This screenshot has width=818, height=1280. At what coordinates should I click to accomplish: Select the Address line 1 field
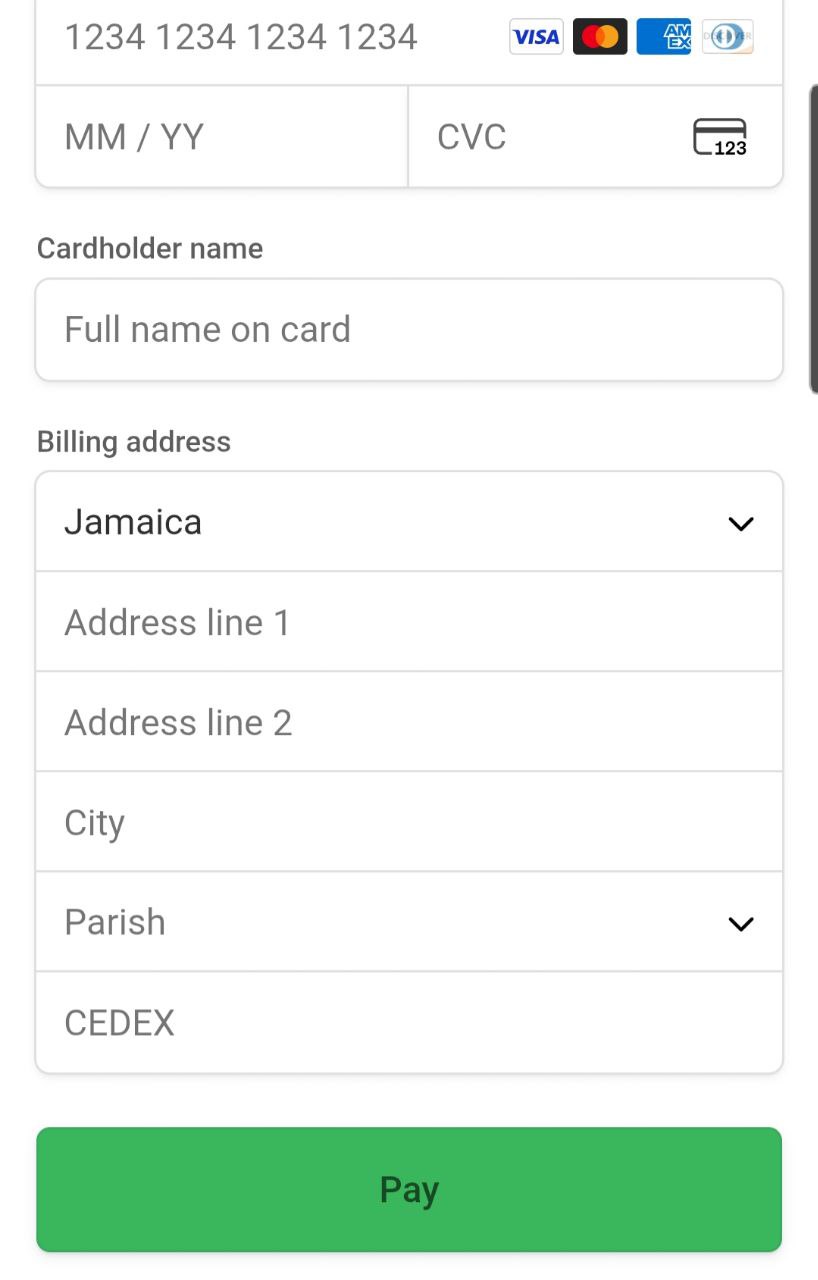408,622
